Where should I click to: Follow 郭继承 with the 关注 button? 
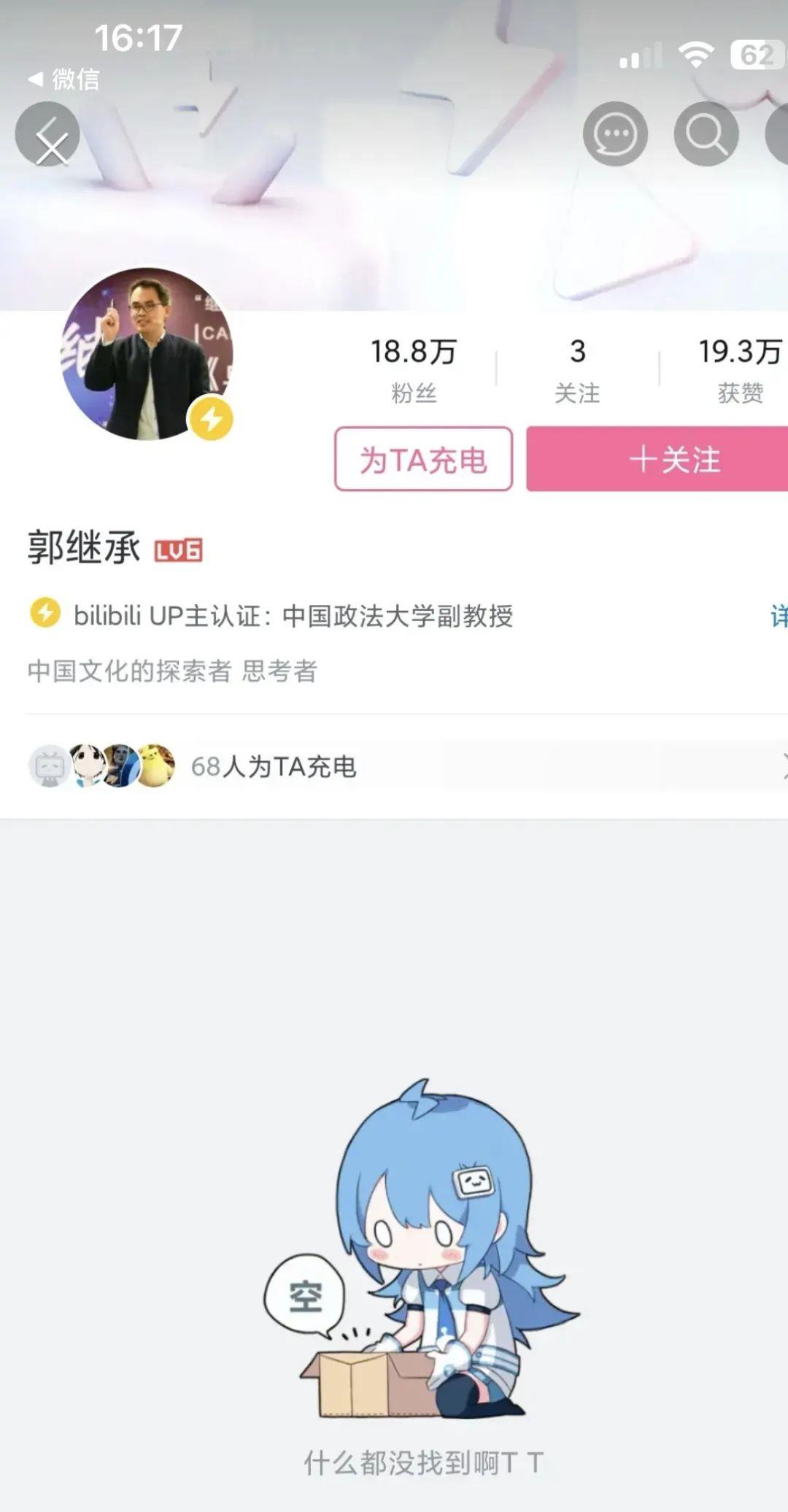pos(657,459)
